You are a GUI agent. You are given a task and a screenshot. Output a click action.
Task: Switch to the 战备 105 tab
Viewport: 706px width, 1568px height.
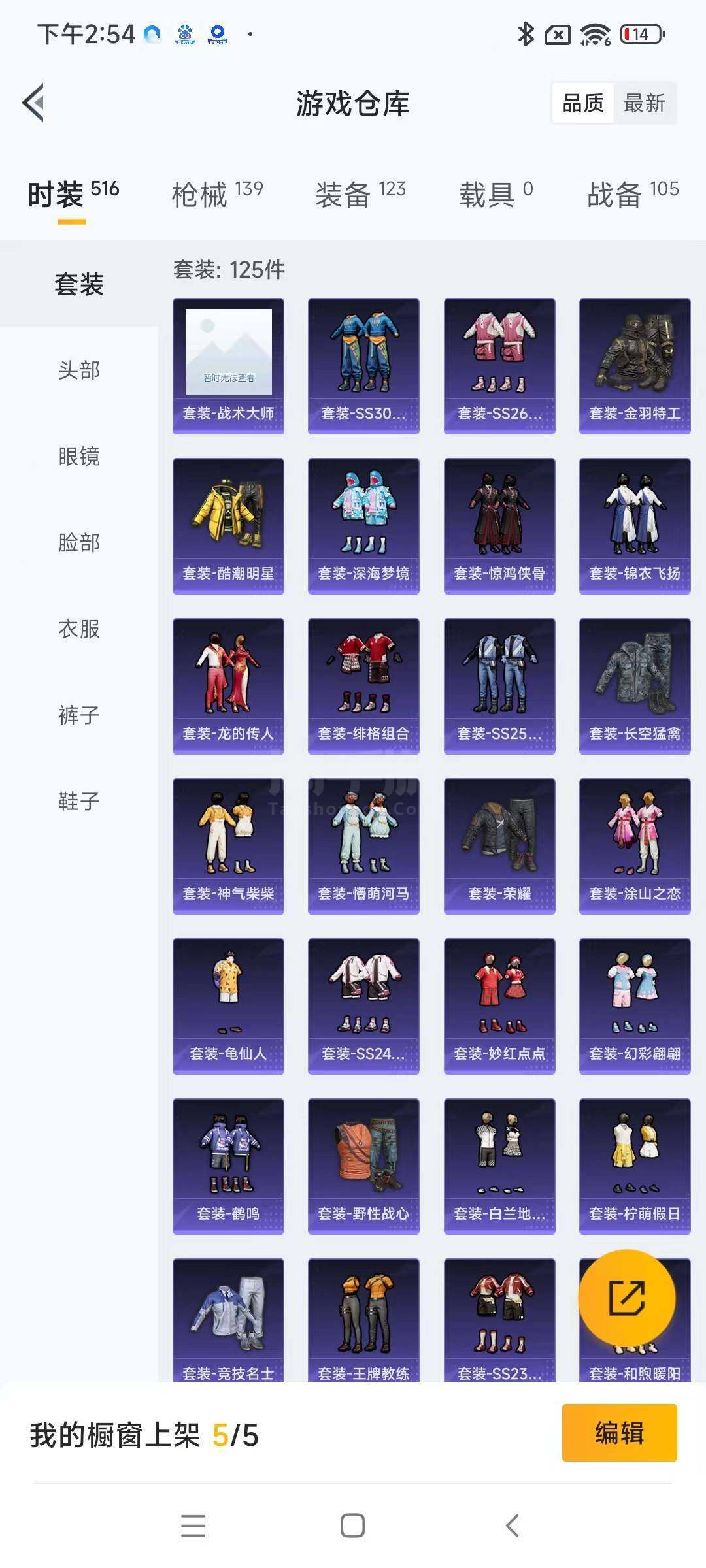pyautogui.click(x=633, y=194)
